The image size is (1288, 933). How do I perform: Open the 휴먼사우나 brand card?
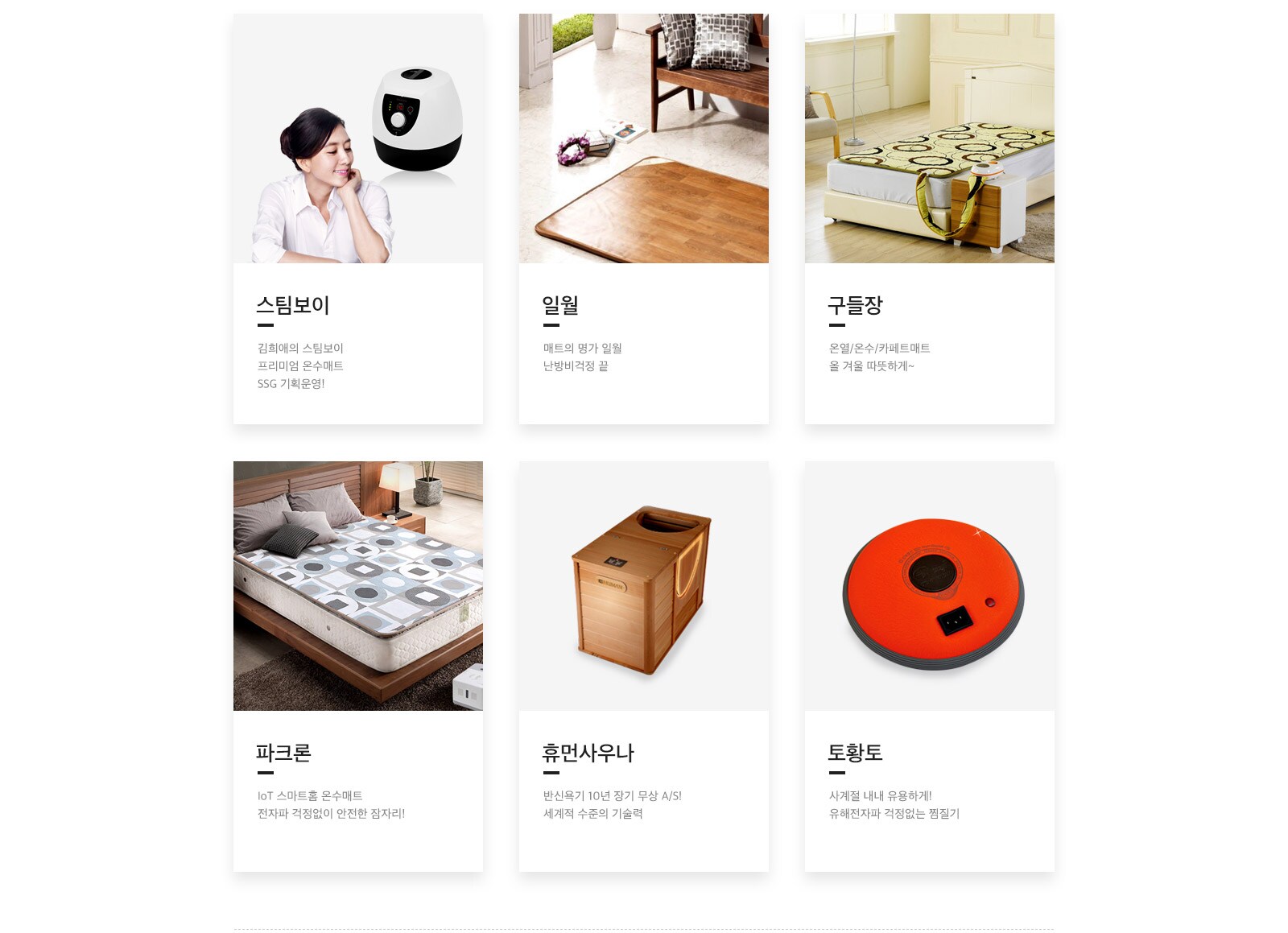pyautogui.click(x=643, y=667)
